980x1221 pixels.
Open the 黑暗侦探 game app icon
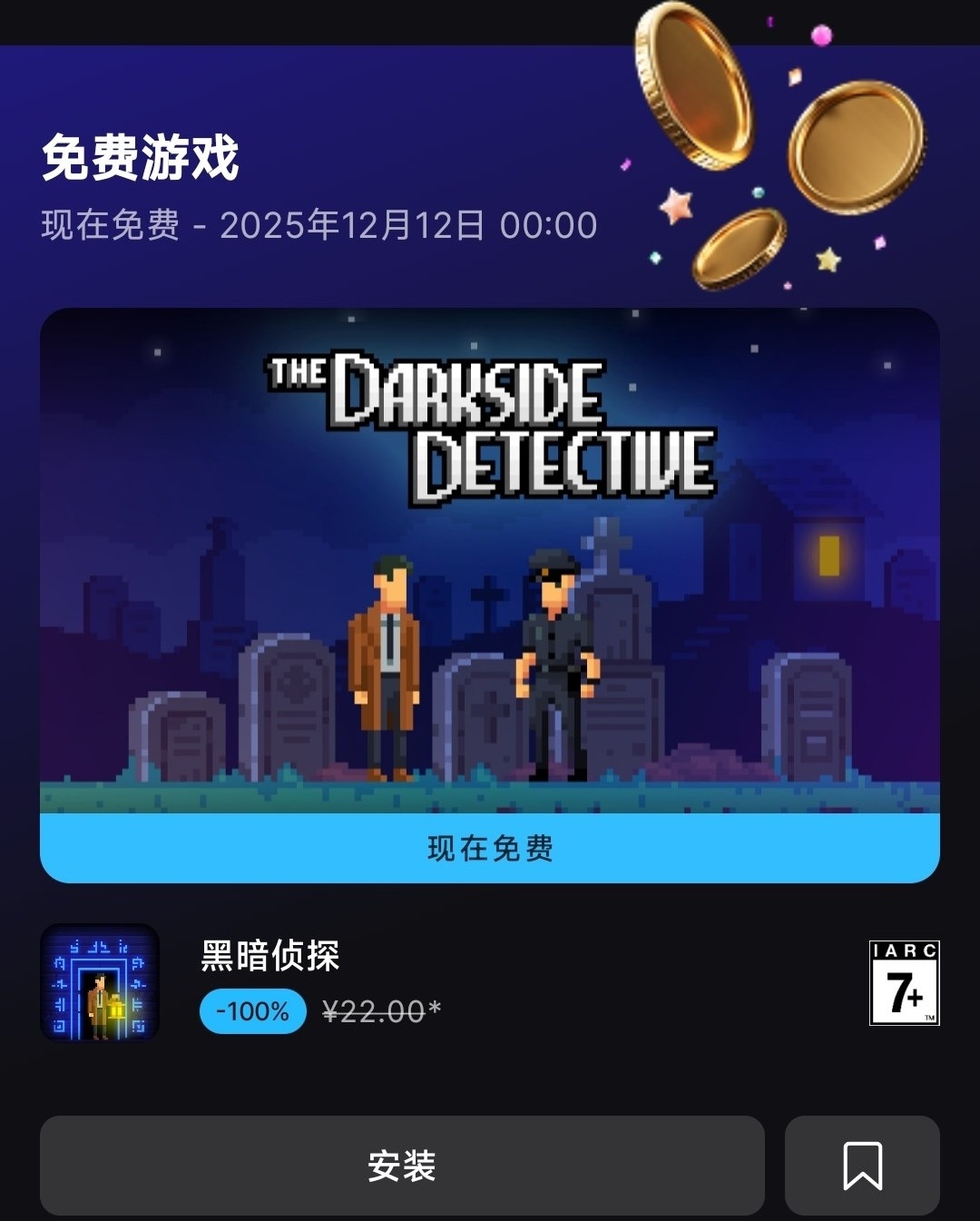(x=100, y=982)
